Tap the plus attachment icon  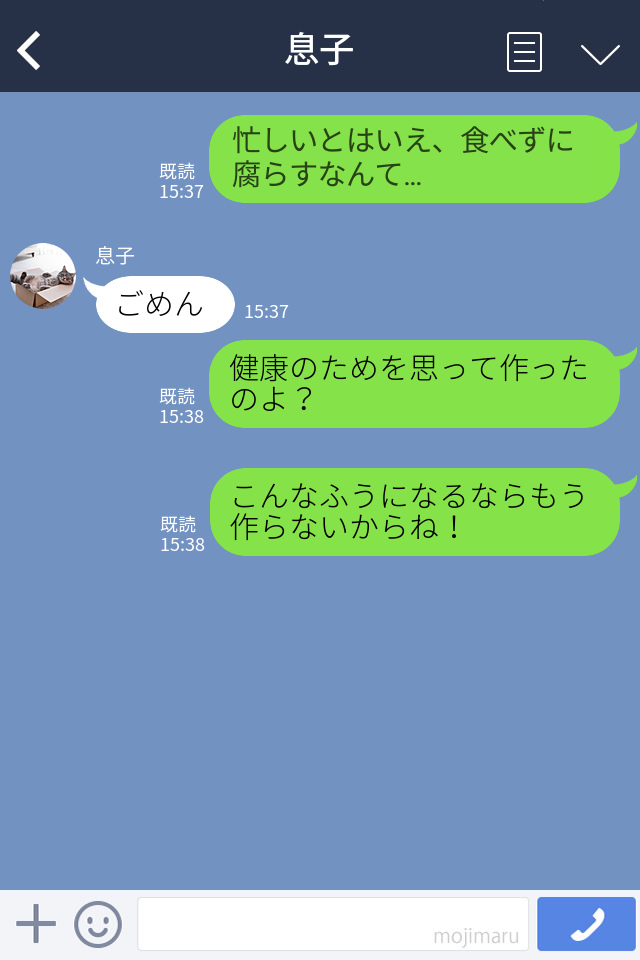(x=36, y=924)
